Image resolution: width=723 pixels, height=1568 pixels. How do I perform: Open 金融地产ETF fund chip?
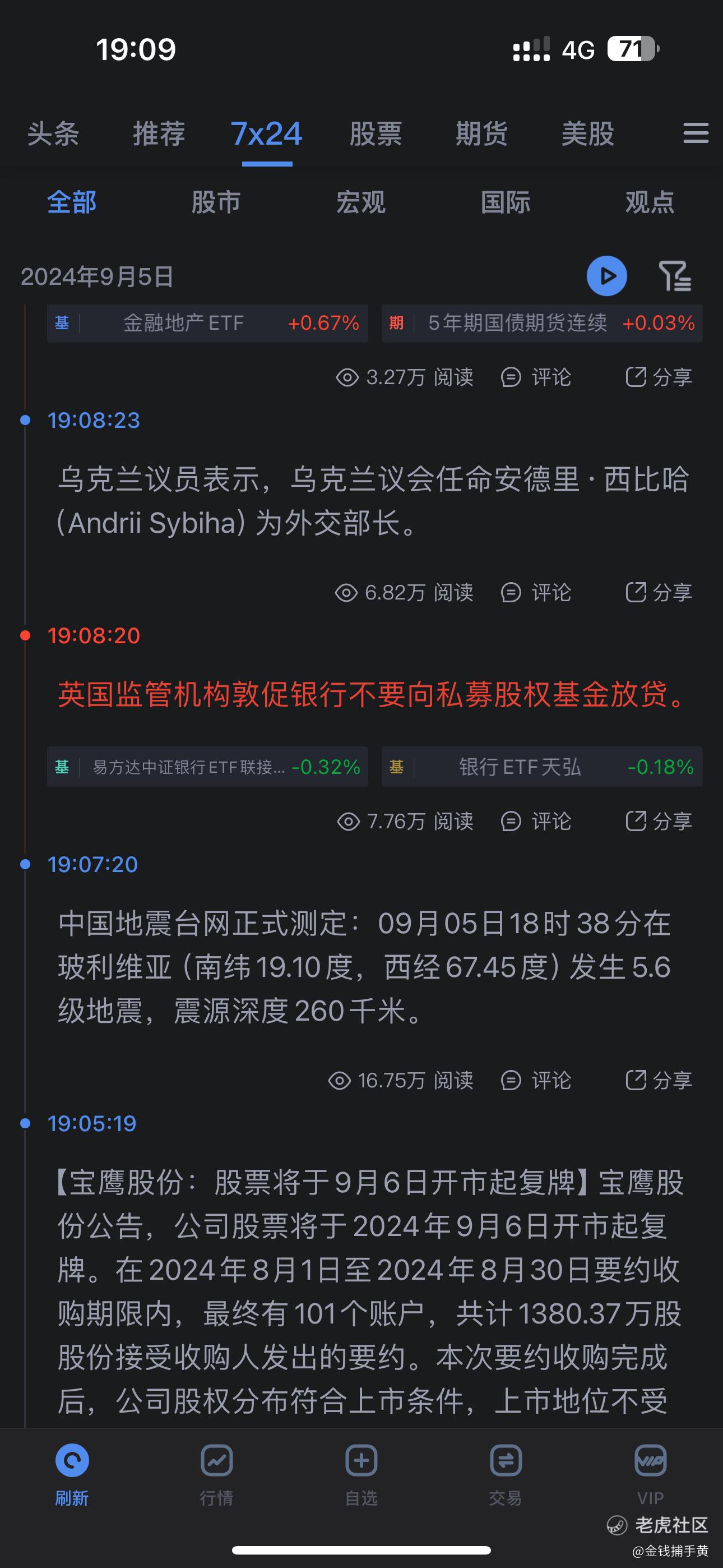(x=207, y=323)
